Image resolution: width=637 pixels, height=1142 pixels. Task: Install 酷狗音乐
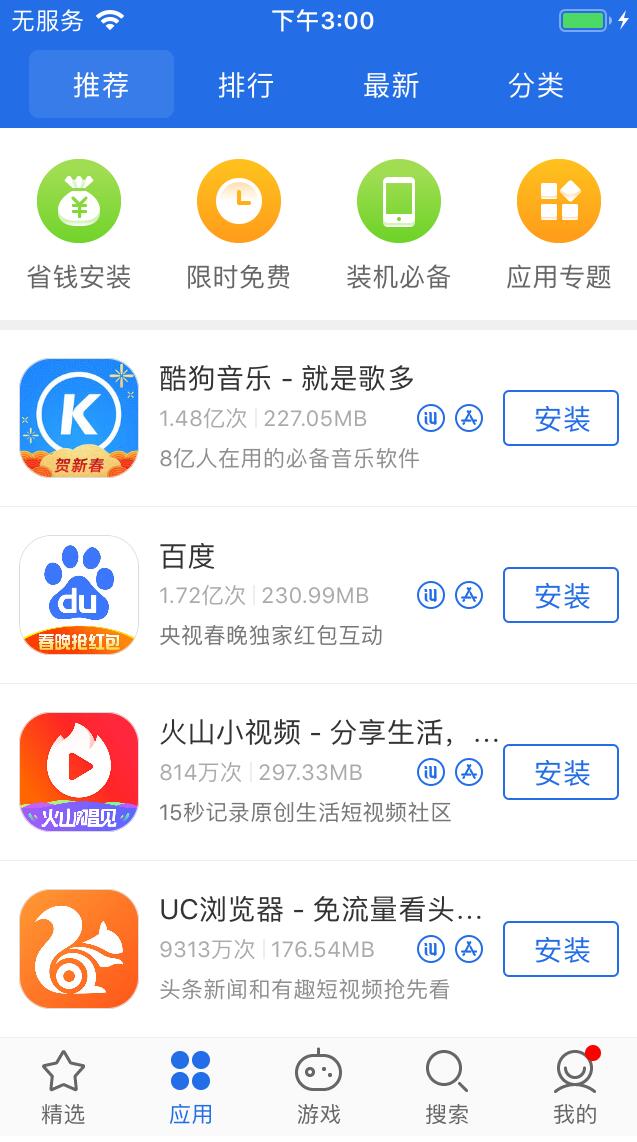(561, 418)
